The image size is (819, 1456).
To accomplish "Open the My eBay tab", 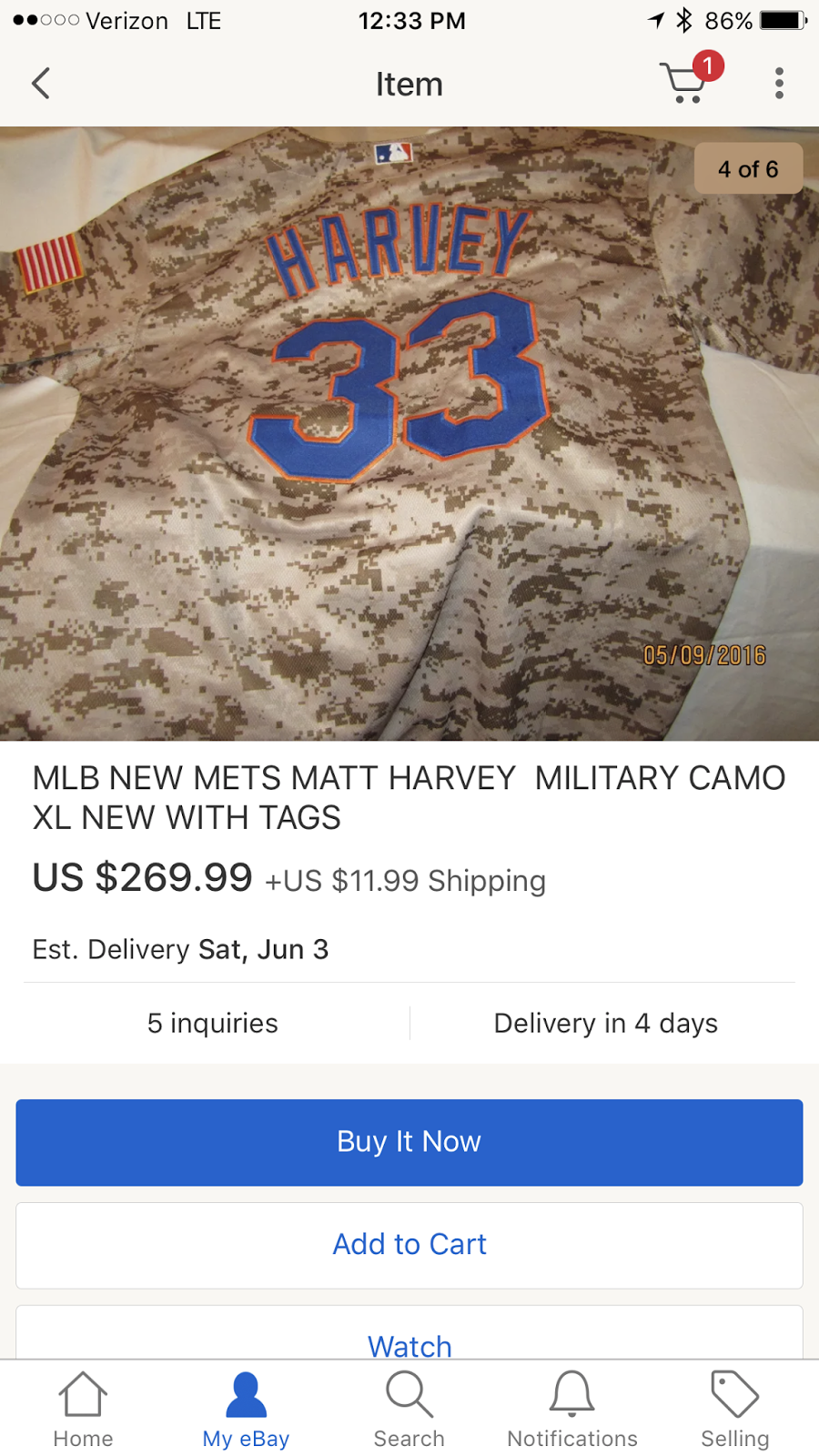I will [246, 1410].
